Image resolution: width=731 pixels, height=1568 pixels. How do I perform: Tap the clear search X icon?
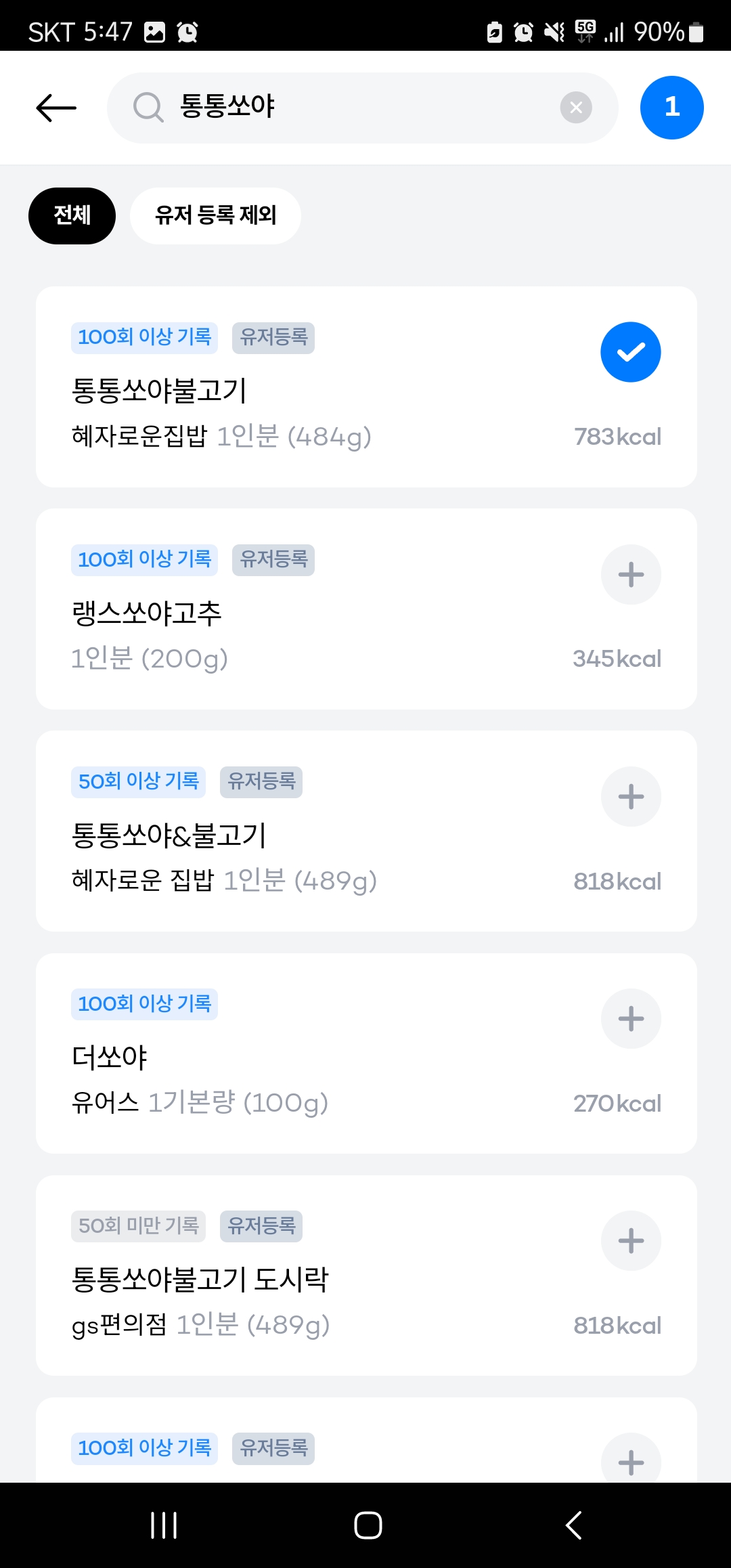pyautogui.click(x=575, y=107)
